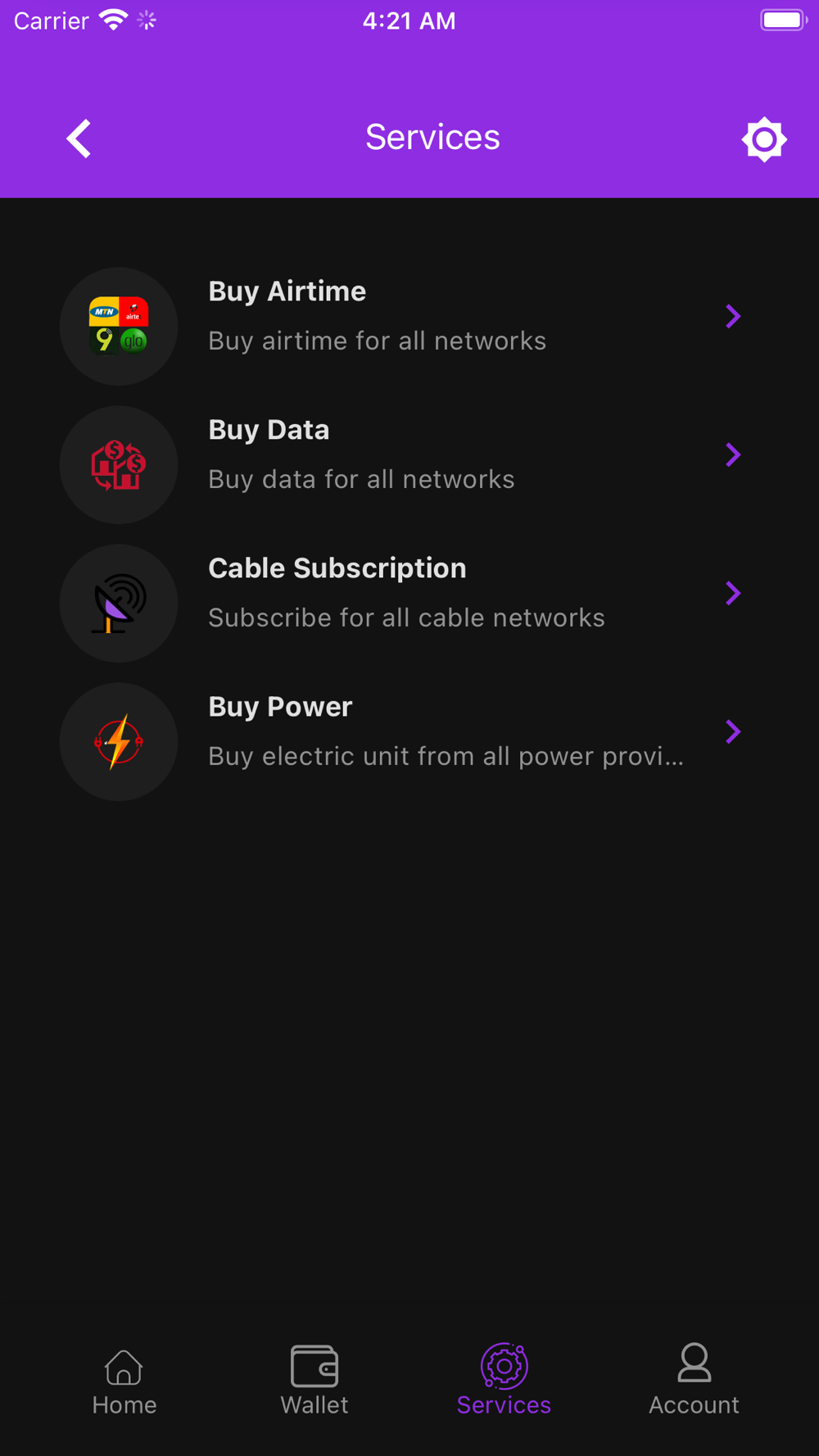Screen dimensions: 819x1456
Task: Switch to the Home tab
Action: click(x=124, y=1381)
